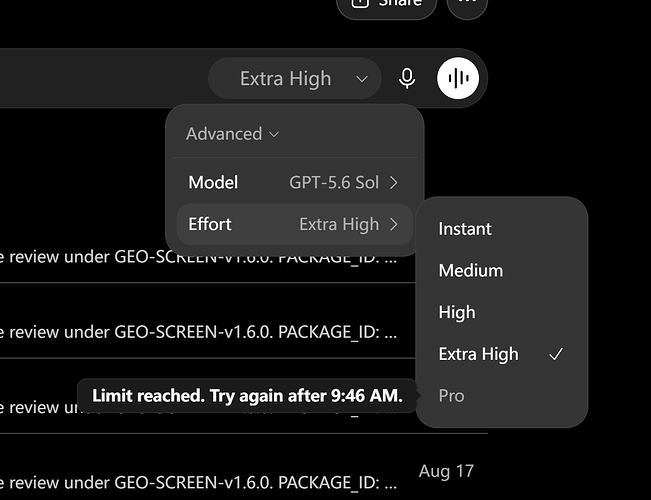Viewport: 651px width, 500px height.
Task: Choose Medium effort level
Action: point(502,270)
